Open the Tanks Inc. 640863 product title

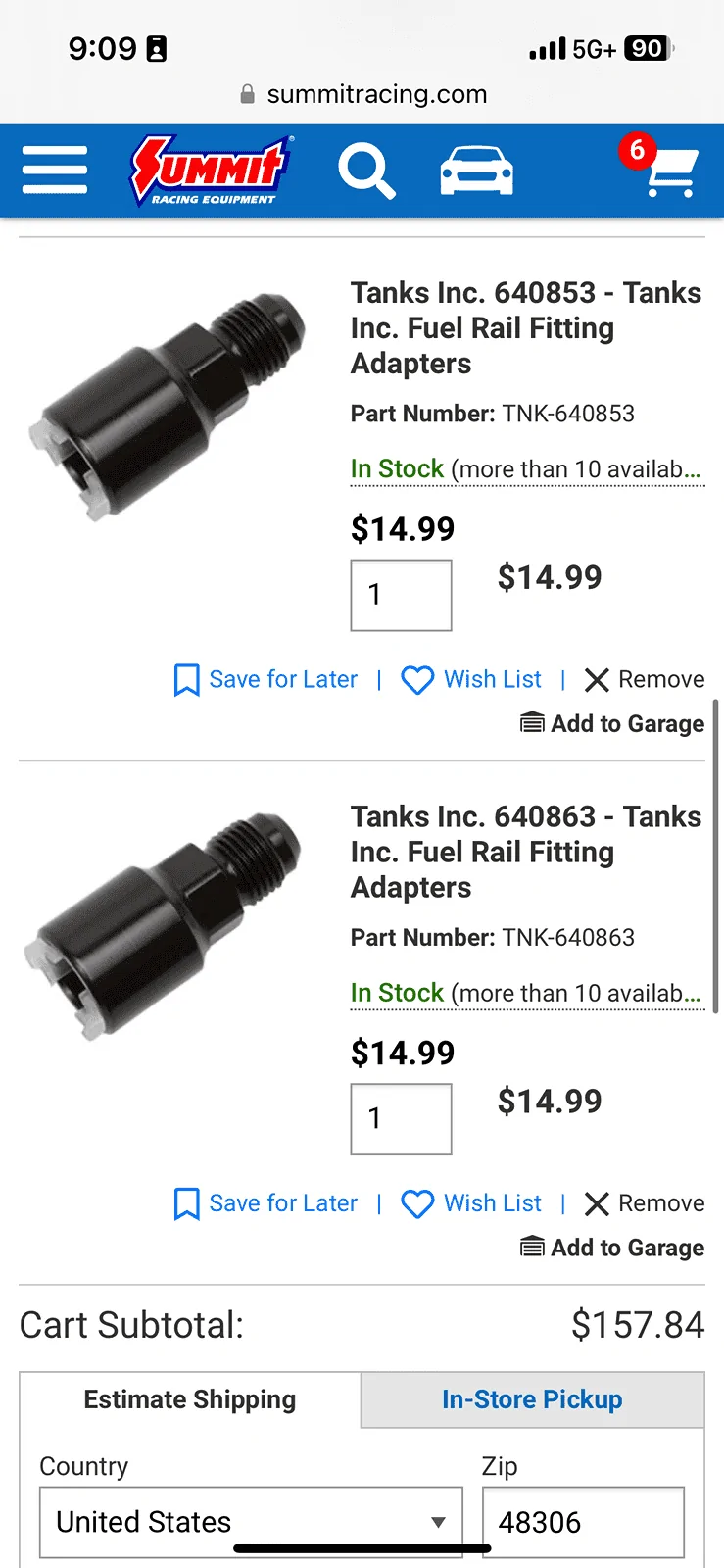click(x=526, y=852)
